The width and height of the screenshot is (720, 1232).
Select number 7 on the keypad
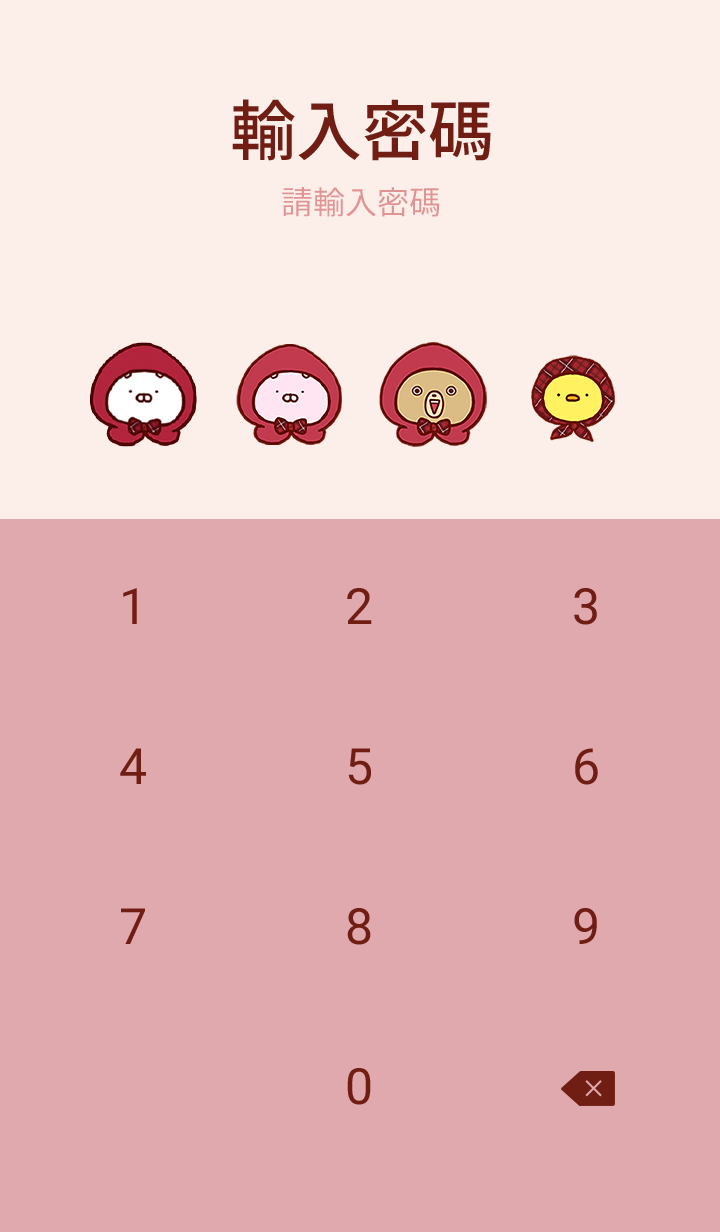pyautogui.click(x=132, y=927)
